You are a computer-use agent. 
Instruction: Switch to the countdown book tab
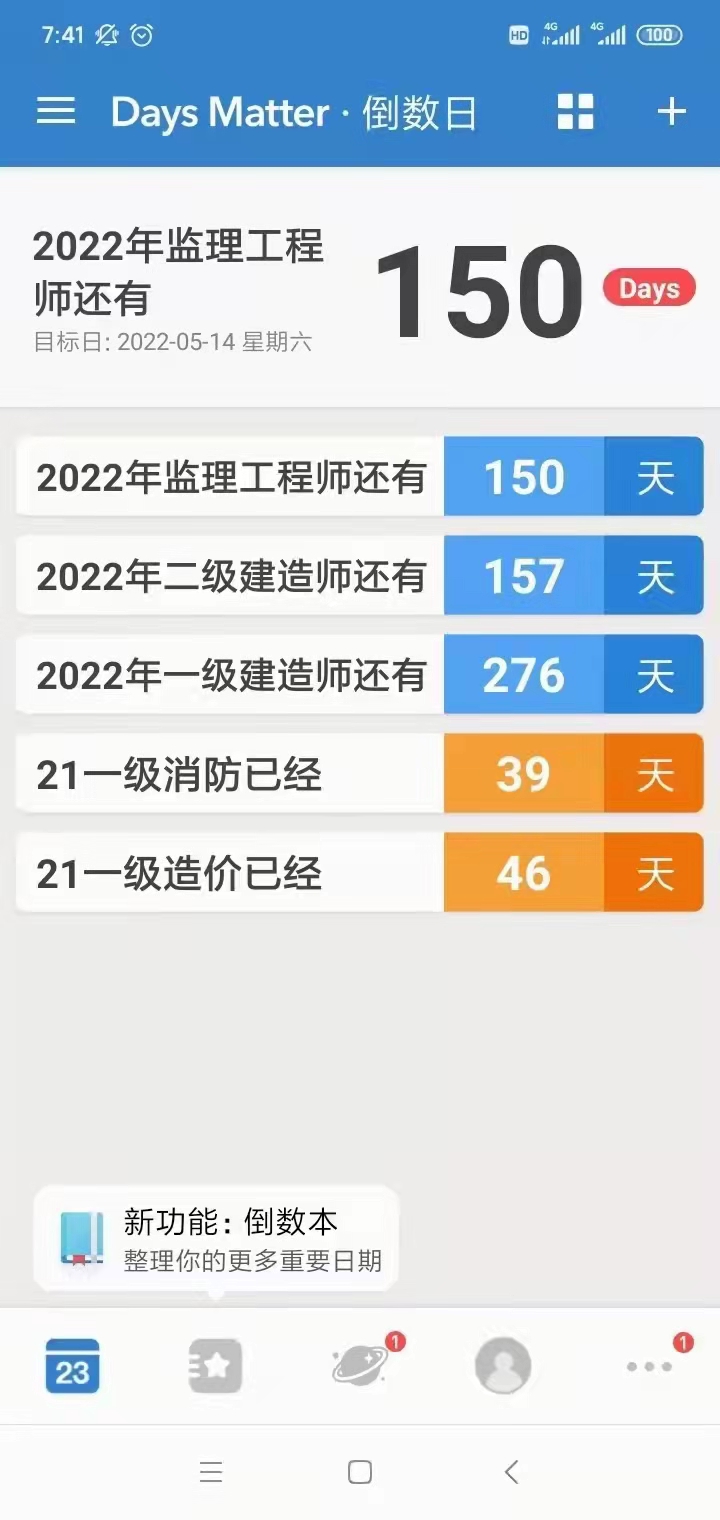coord(215,1366)
